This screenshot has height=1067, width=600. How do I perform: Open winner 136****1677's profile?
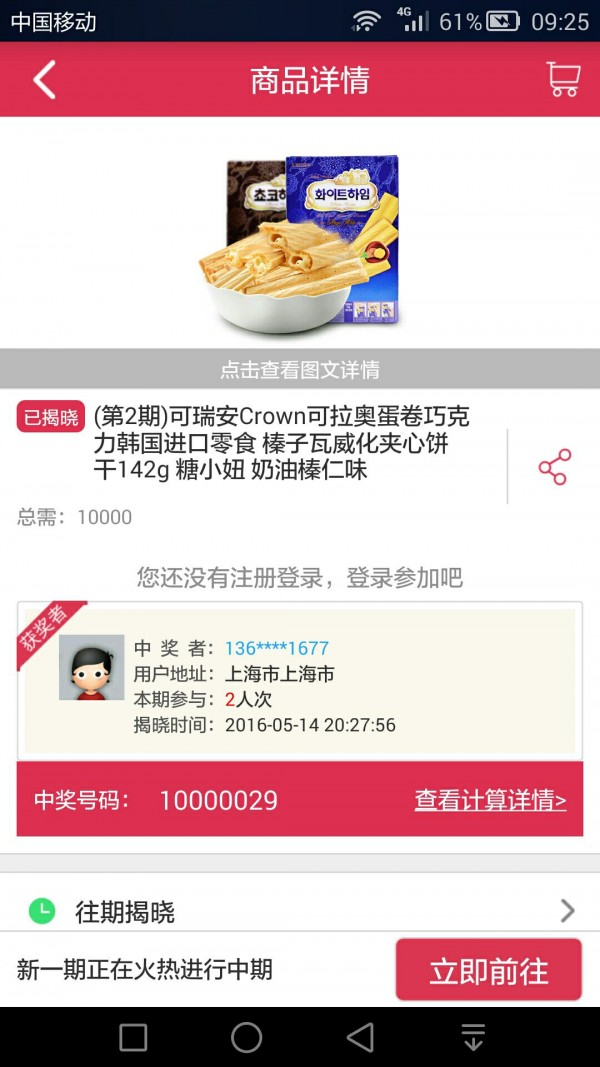point(277,648)
